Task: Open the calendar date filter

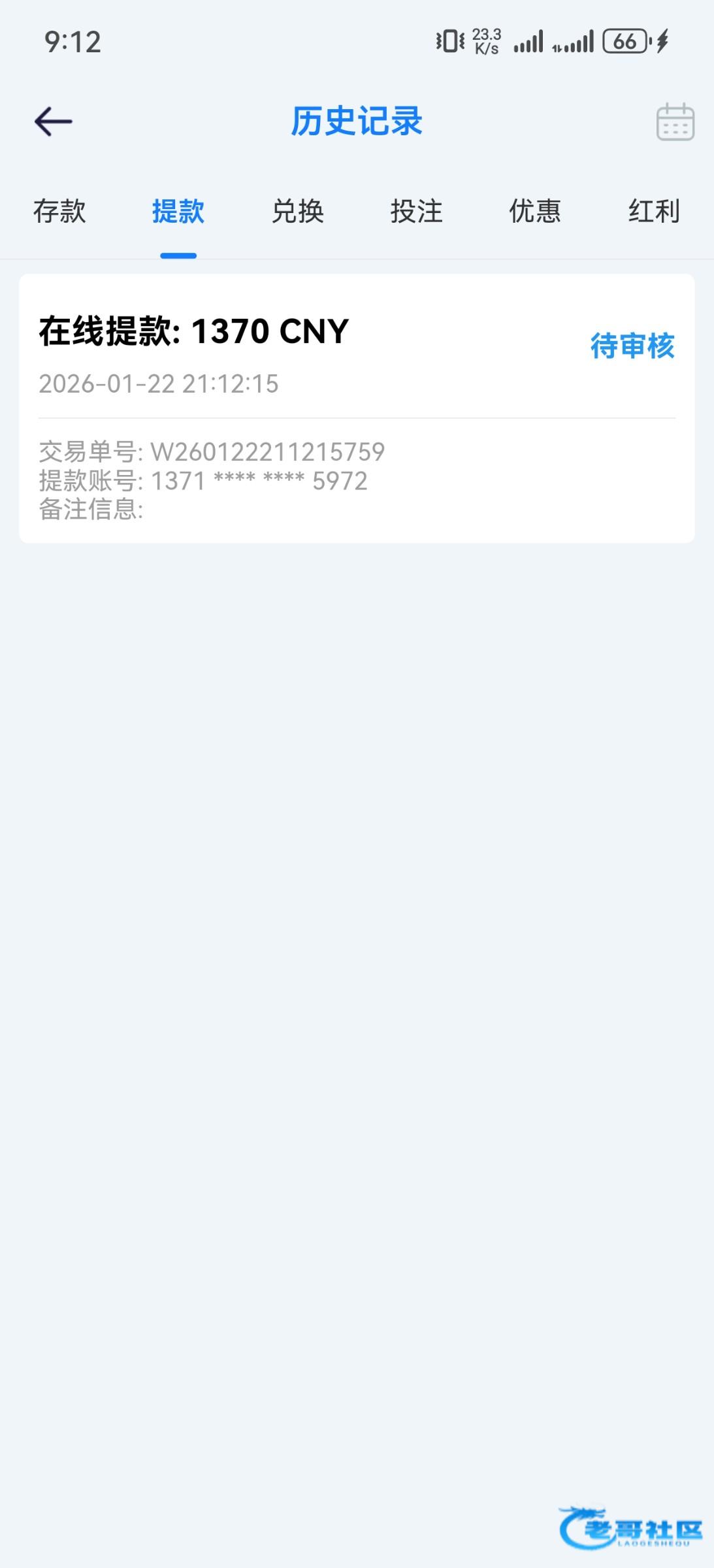Action: pyautogui.click(x=675, y=122)
